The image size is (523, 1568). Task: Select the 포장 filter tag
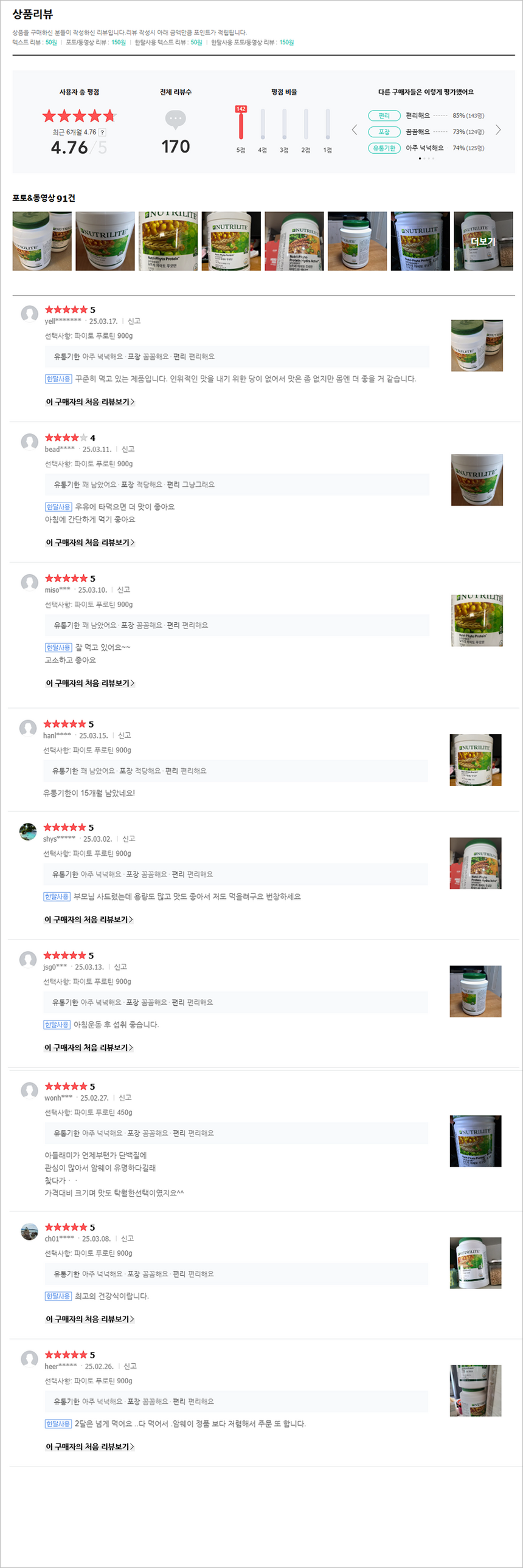[384, 131]
